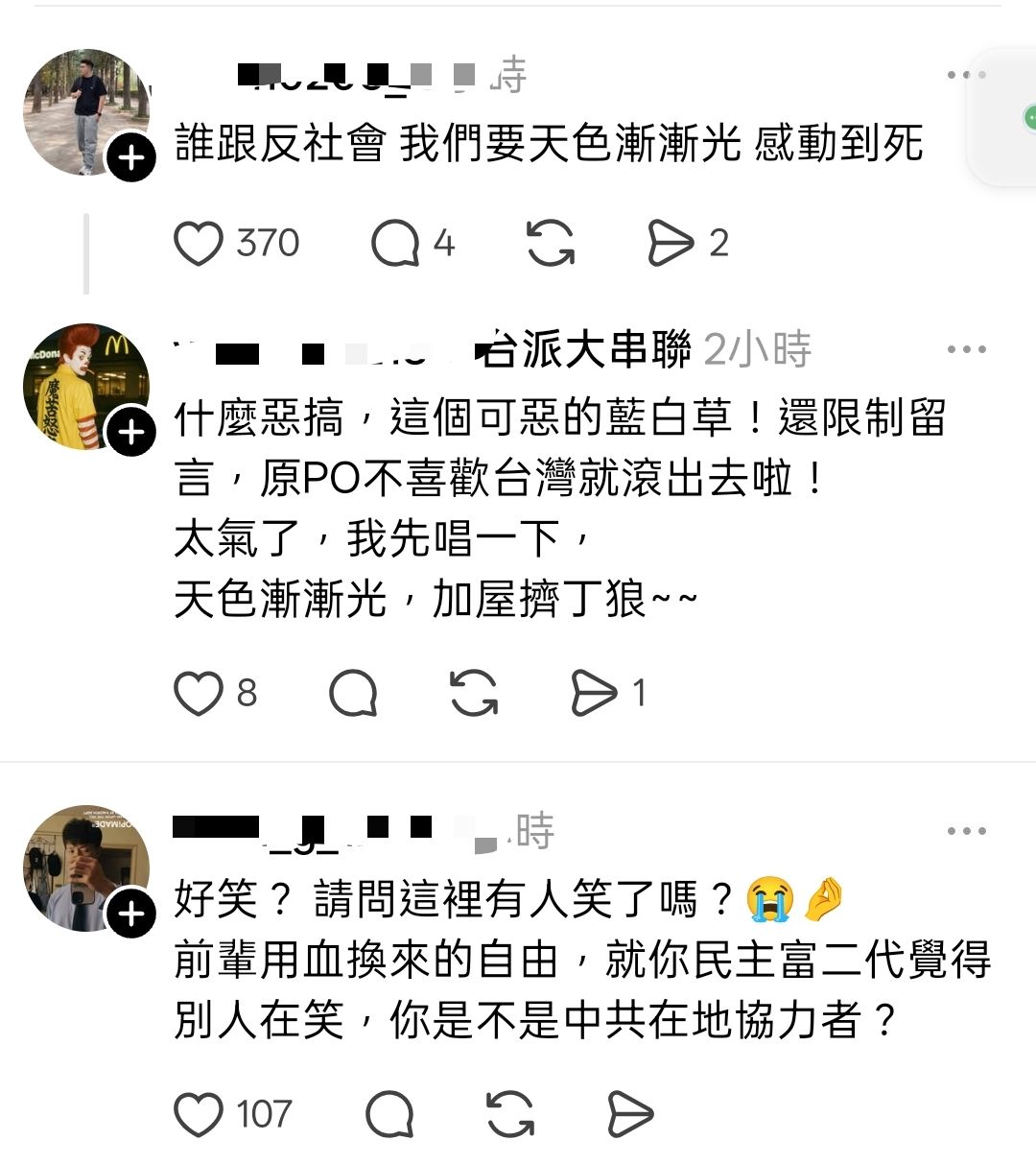
Task: Like the comment with 370 likes
Action: (x=199, y=243)
